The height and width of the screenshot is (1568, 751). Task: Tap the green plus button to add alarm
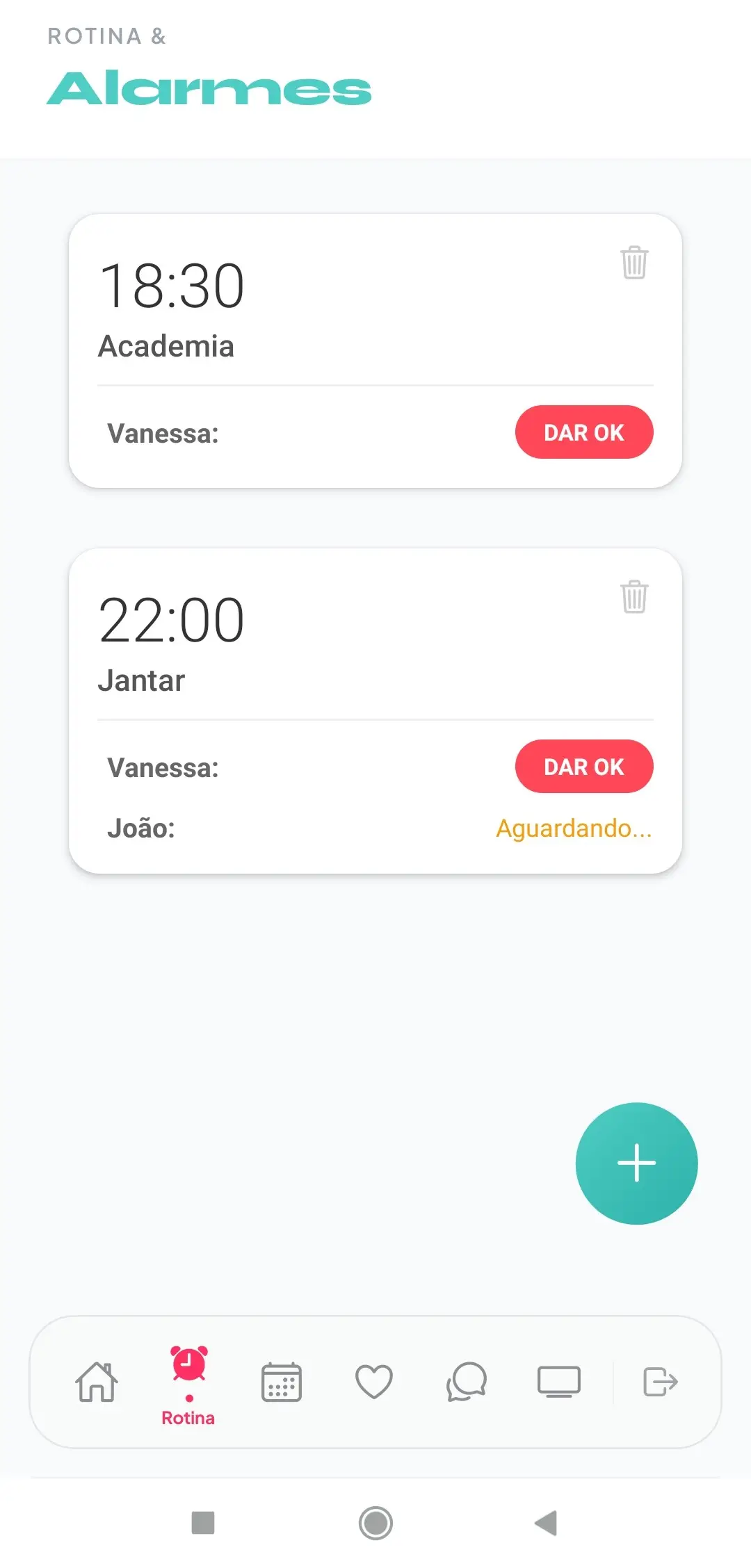(x=636, y=1162)
